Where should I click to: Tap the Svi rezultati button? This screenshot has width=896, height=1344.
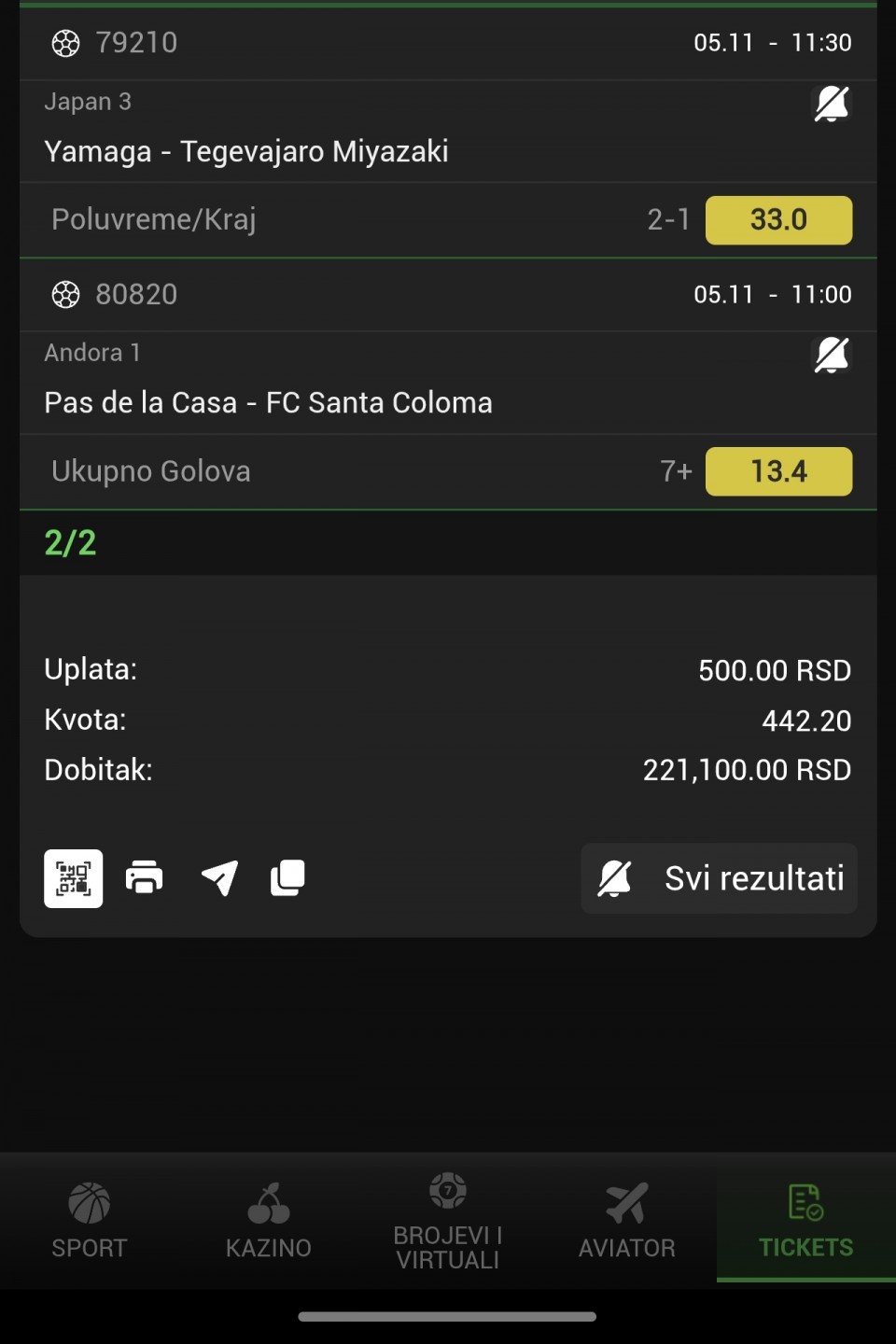(719, 878)
